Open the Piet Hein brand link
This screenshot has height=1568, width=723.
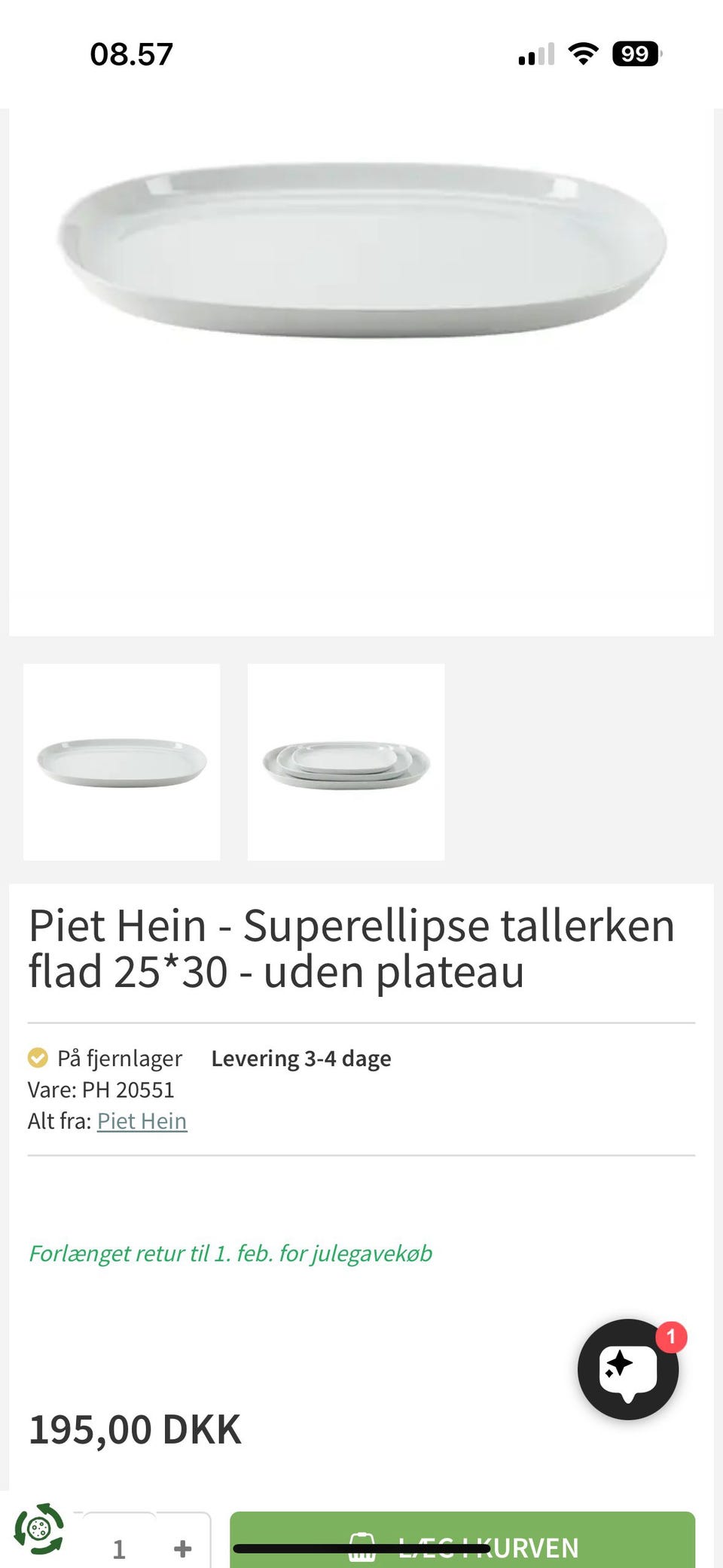click(x=142, y=1120)
